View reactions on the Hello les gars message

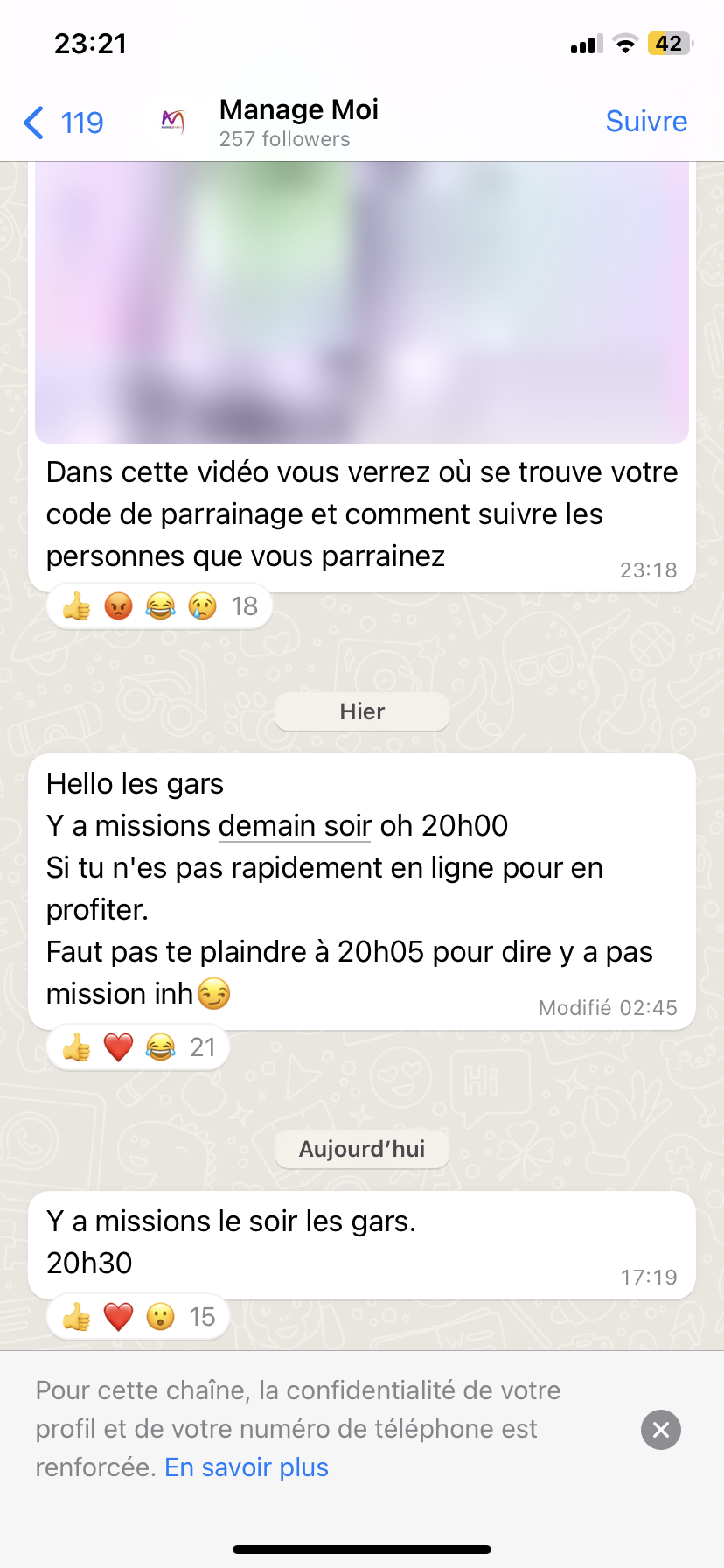[x=138, y=1047]
